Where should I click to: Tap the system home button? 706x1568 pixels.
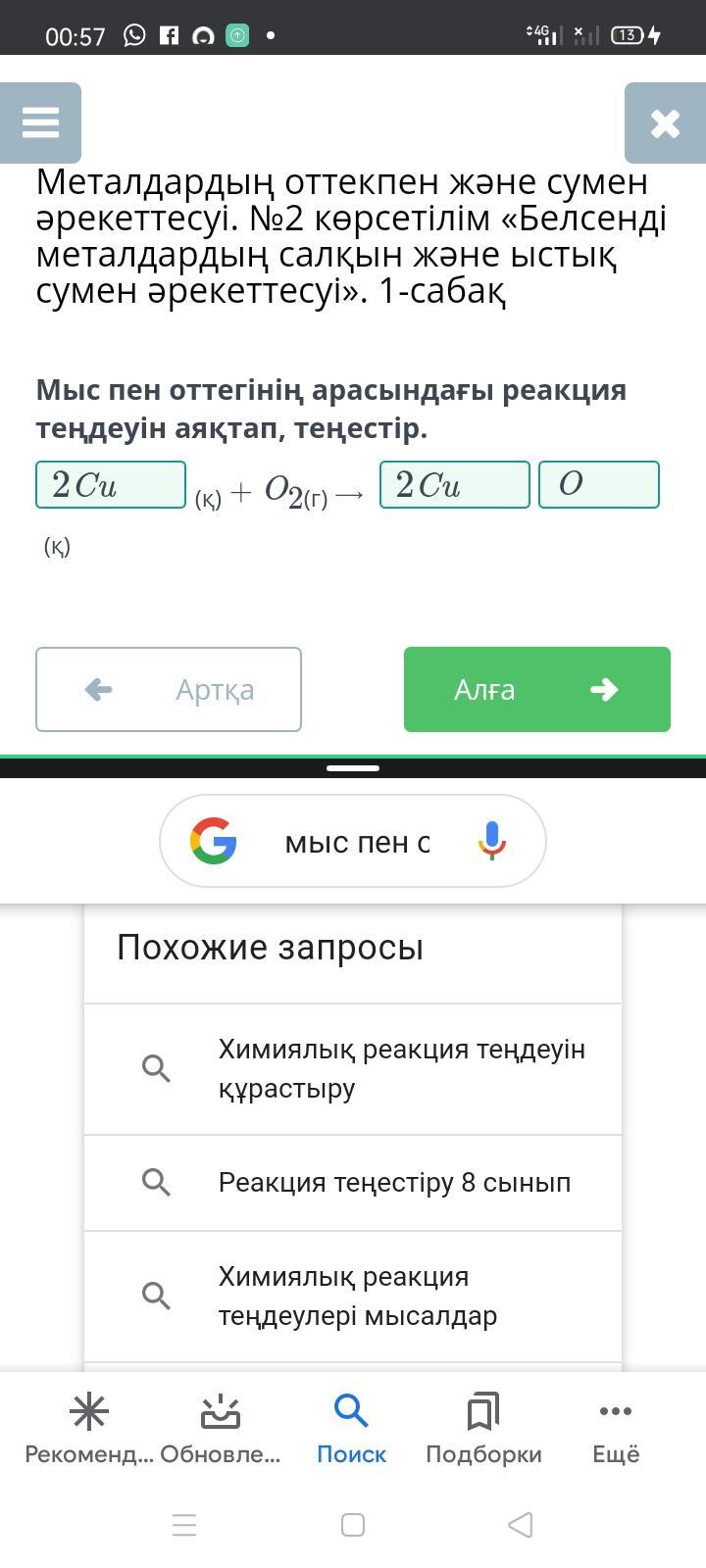(x=353, y=1525)
